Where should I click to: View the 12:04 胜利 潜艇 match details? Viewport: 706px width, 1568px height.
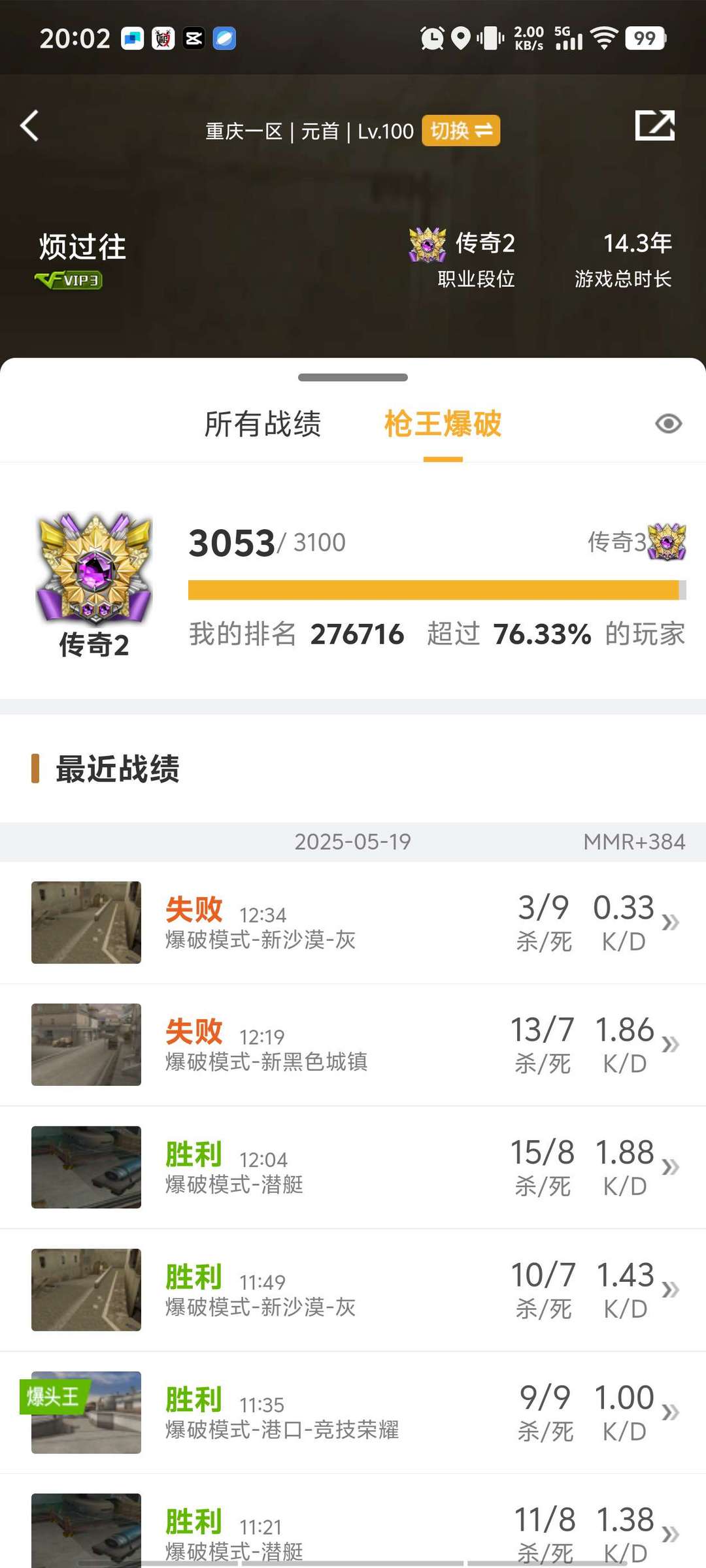pos(353,1167)
